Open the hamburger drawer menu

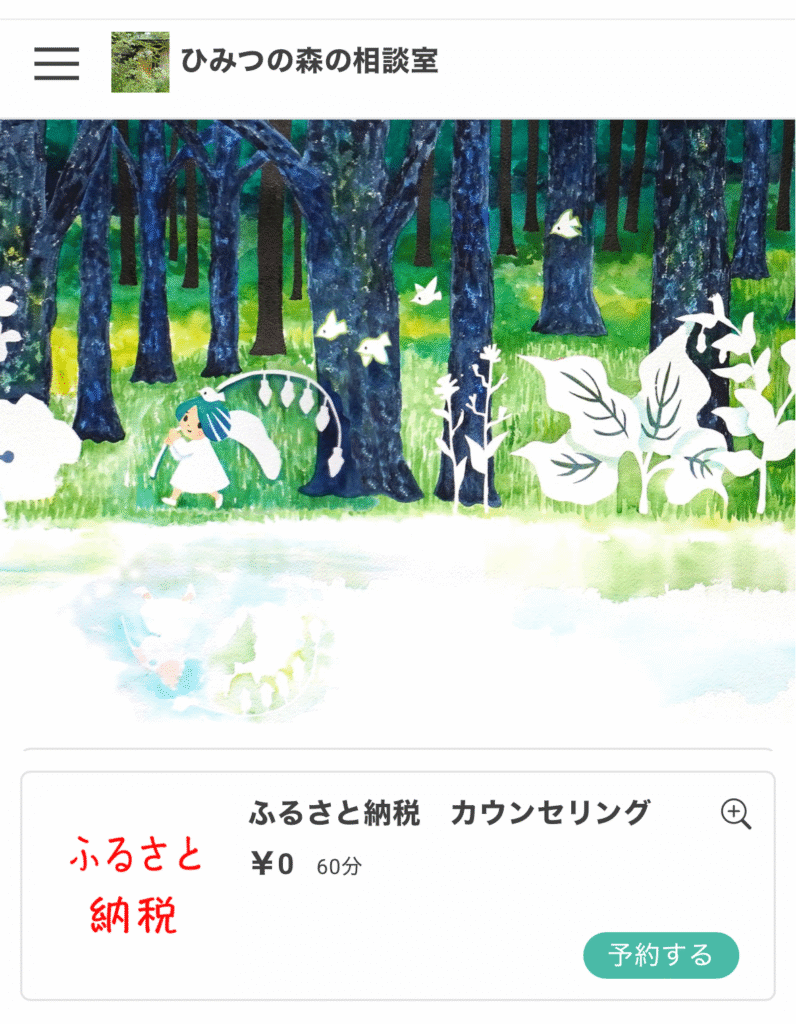[56, 63]
